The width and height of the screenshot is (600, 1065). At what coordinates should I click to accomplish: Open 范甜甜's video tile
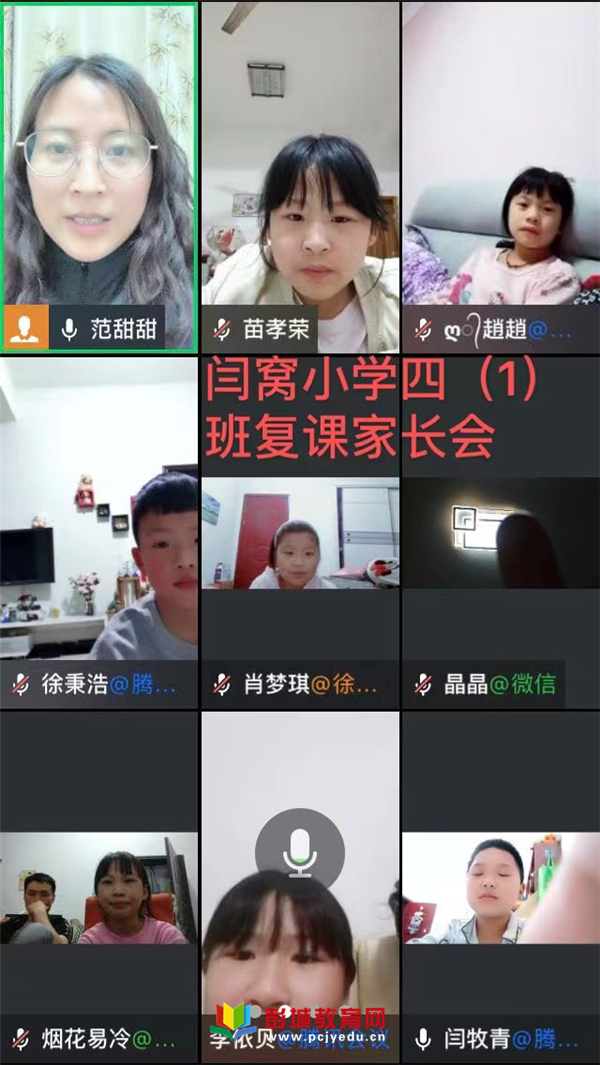[99, 176]
